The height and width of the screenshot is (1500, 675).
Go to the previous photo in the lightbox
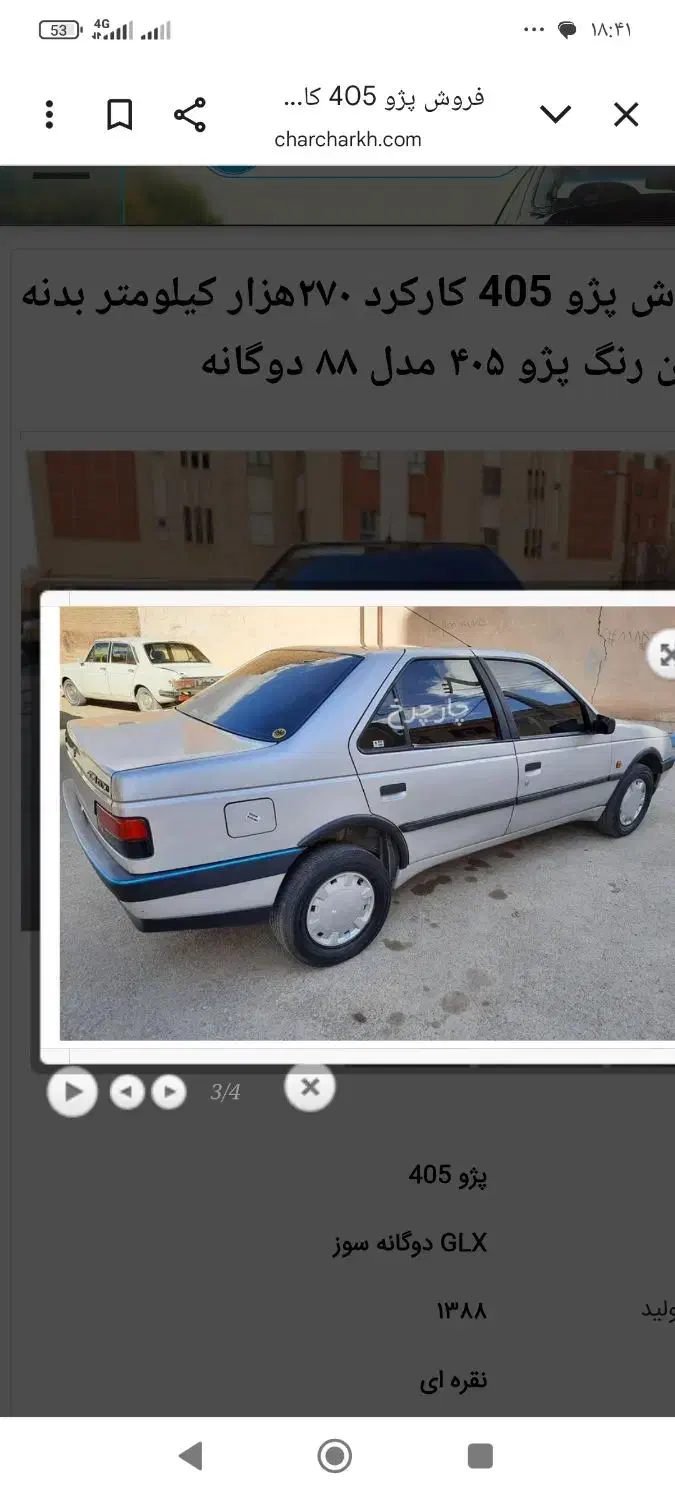click(126, 1091)
